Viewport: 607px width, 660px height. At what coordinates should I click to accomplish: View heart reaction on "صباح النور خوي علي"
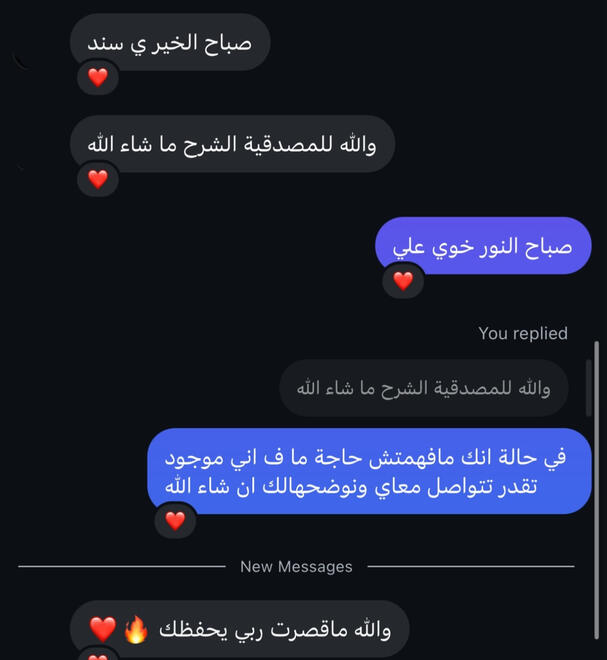[403, 281]
